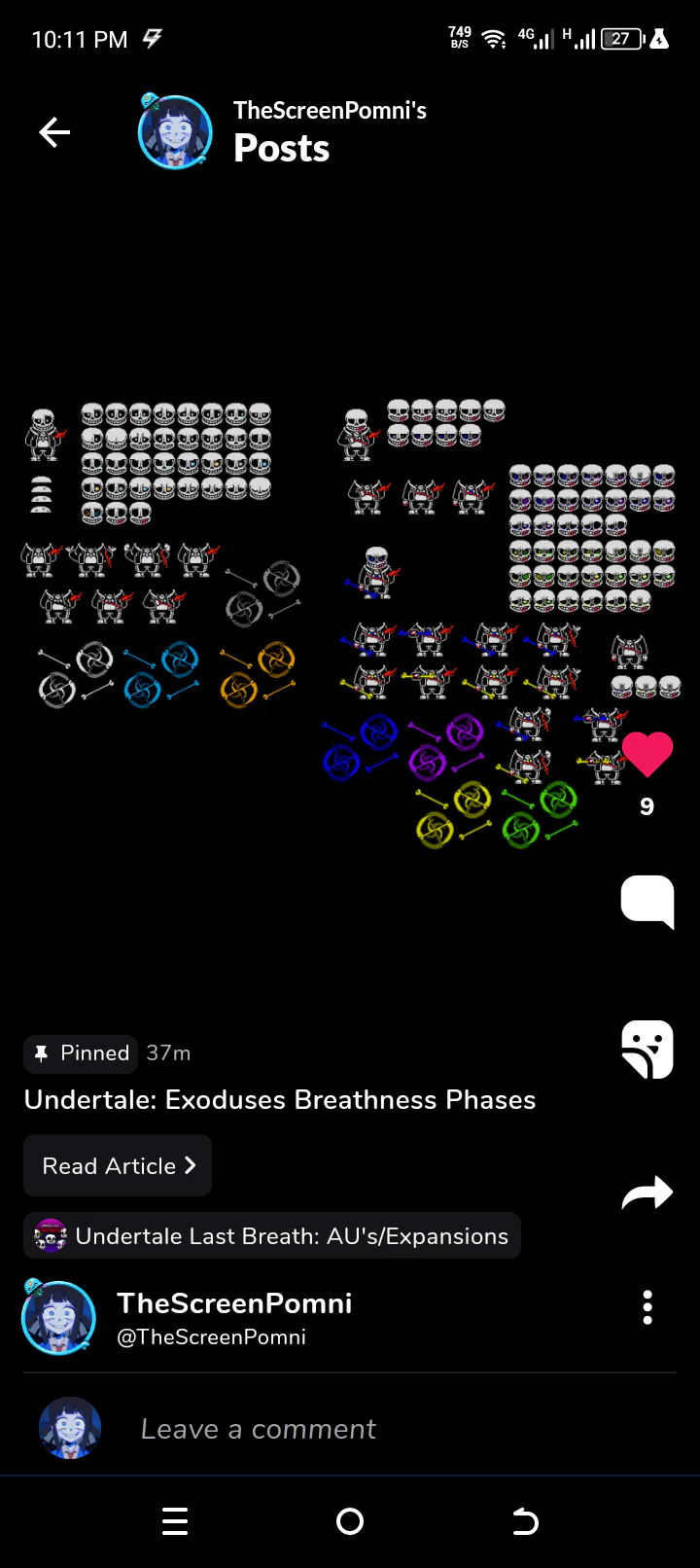Open recent apps from navigation bar
Image resolution: width=700 pixels, height=1568 pixels.
175,1521
